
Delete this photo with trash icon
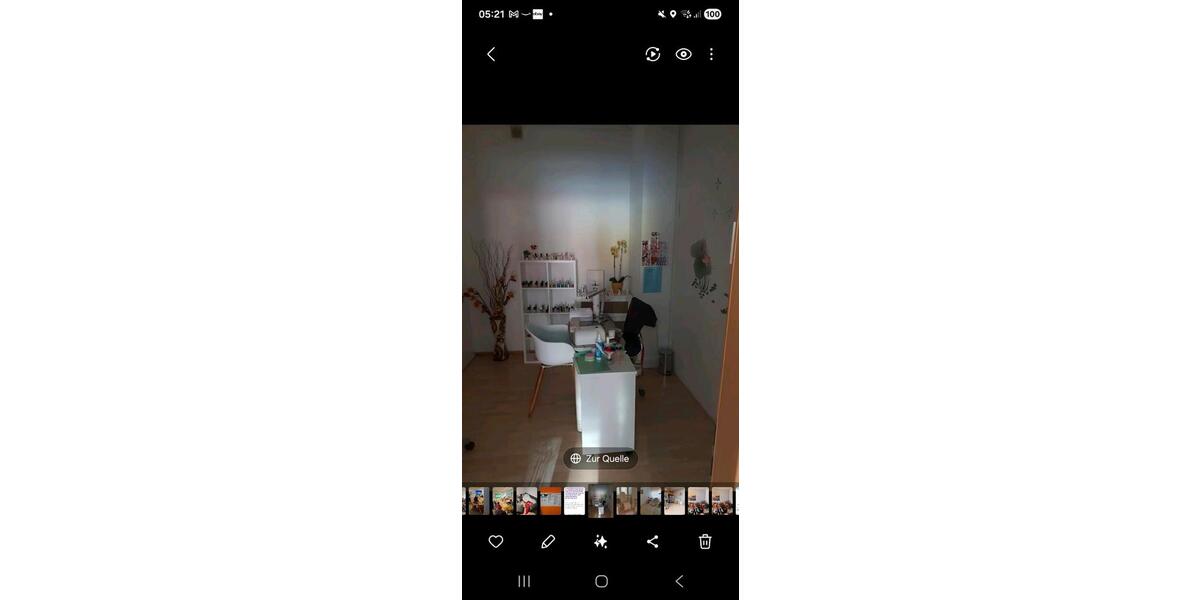tap(705, 541)
